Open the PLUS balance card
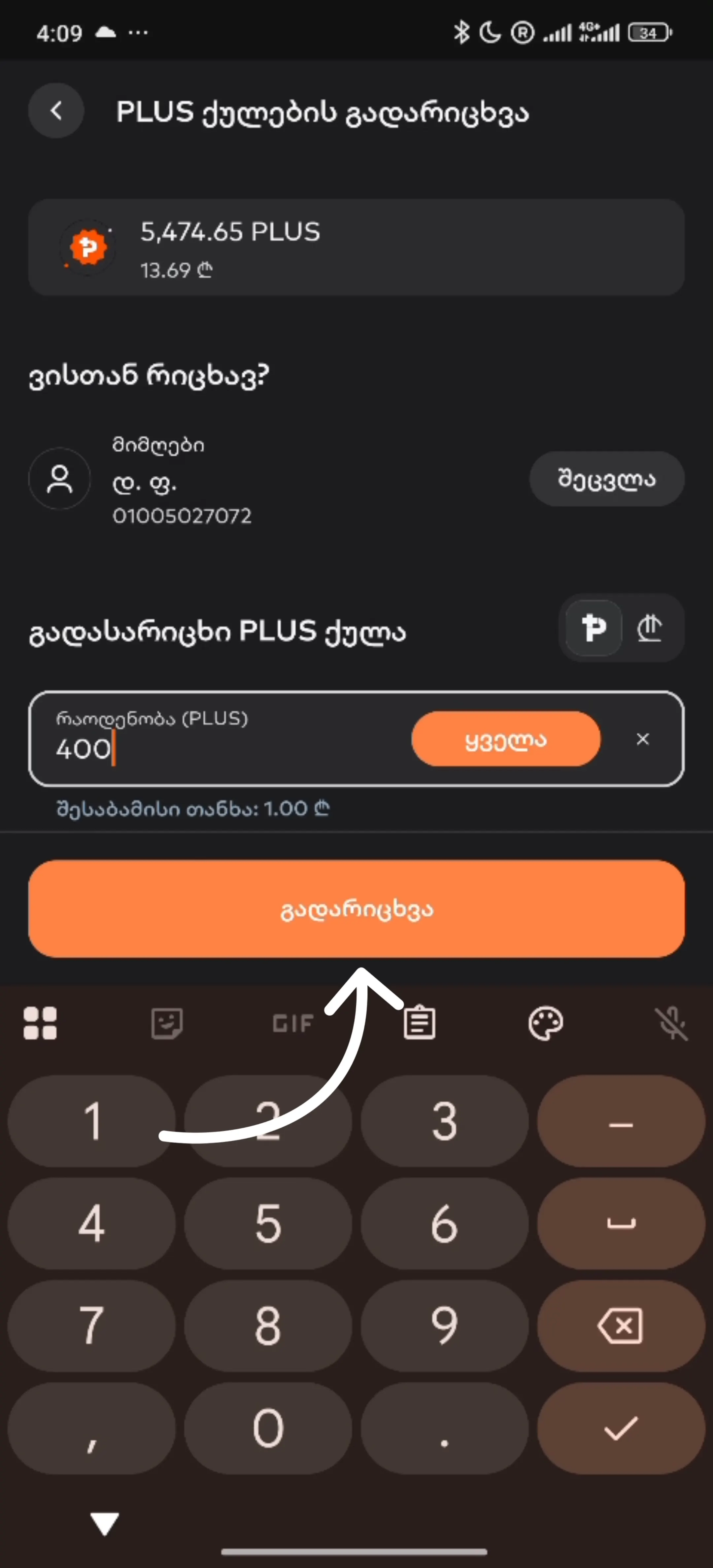The height and width of the screenshot is (1568, 713). (x=356, y=247)
